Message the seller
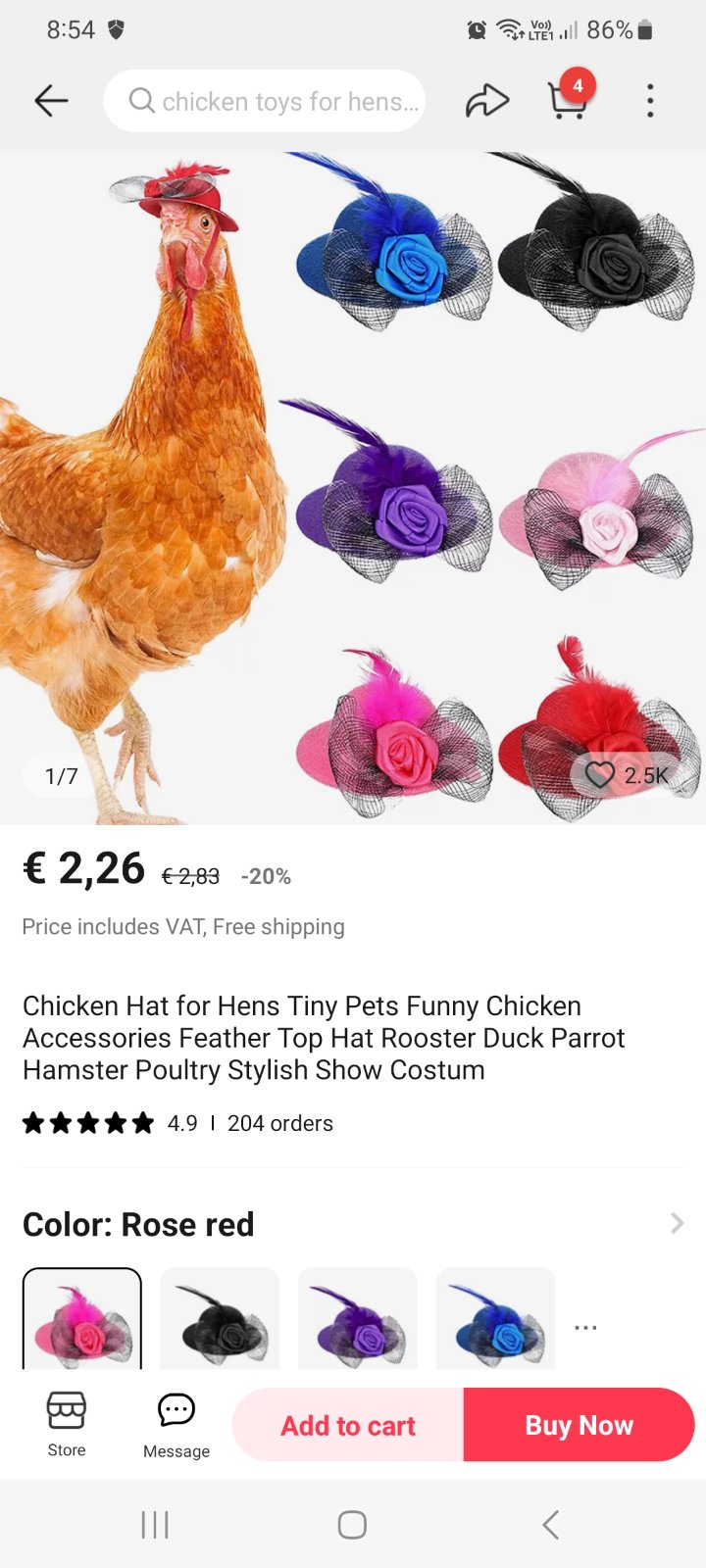This screenshot has height=1568, width=706. click(176, 1425)
